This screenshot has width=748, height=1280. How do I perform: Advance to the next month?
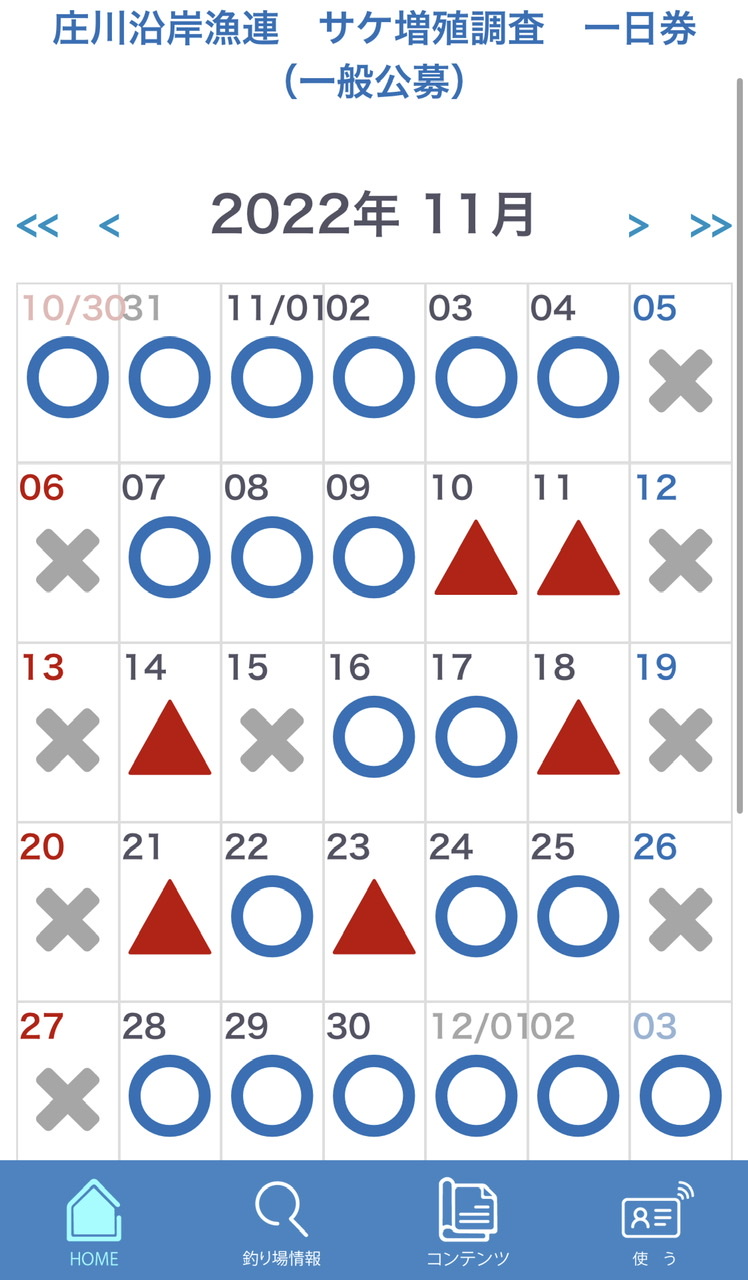(638, 227)
